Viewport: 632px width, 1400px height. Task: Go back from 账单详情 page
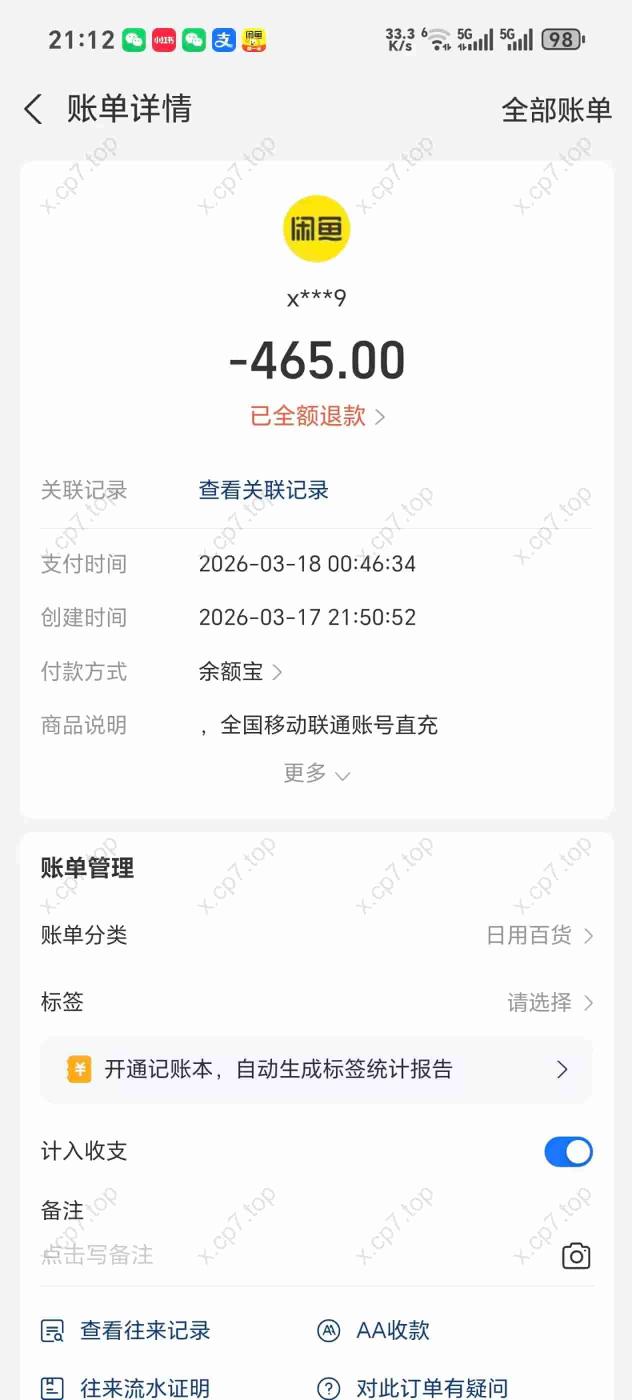click(x=34, y=109)
